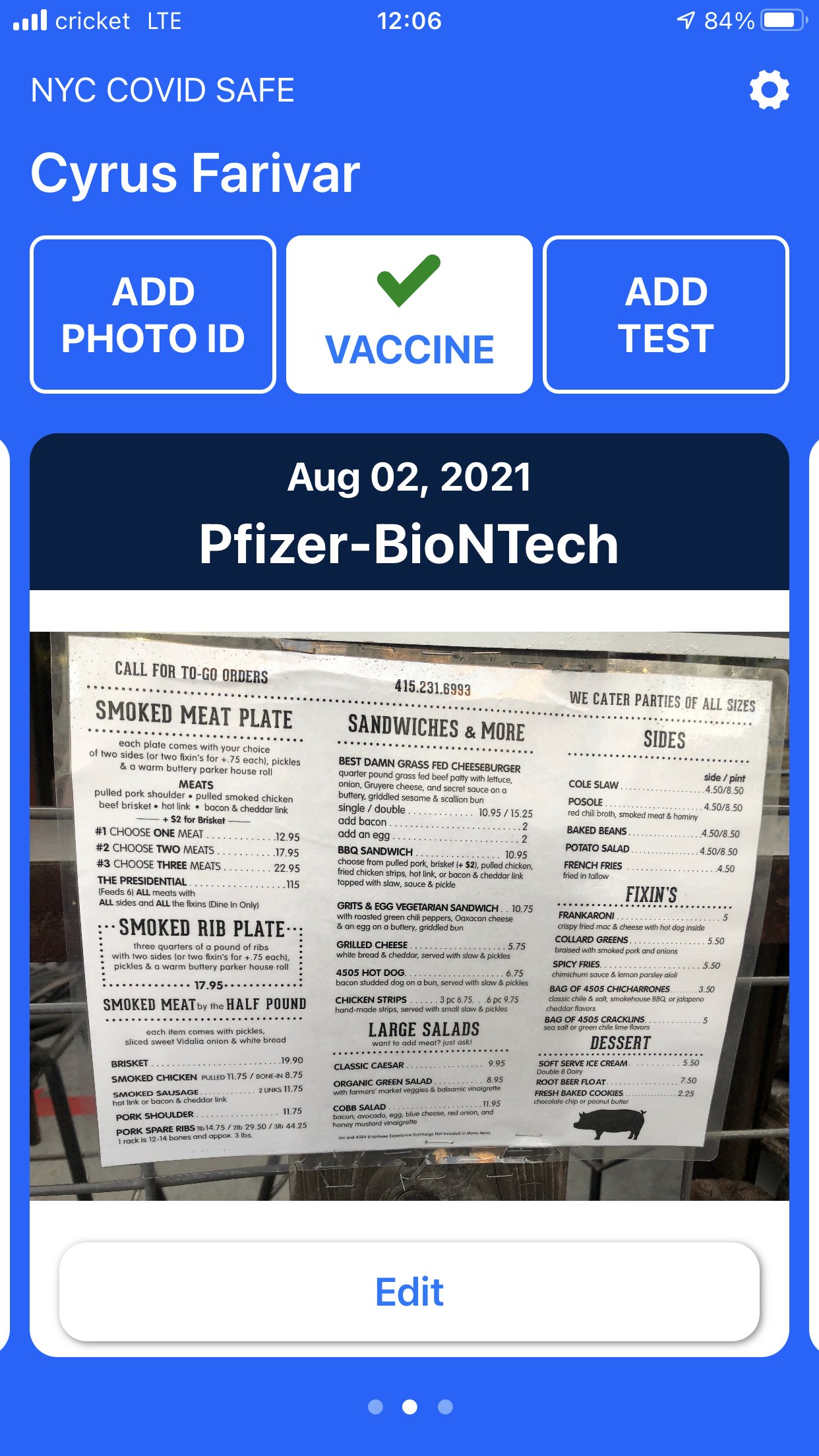Open the uploaded vaccine card photo
Image resolution: width=819 pixels, height=1456 pixels.
pos(409,915)
